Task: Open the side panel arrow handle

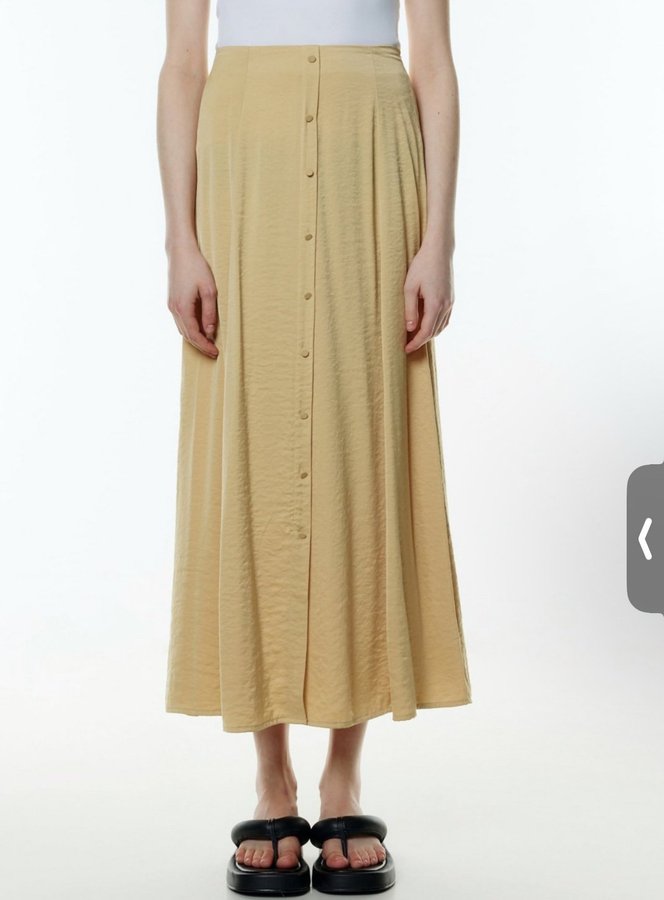Action: point(646,539)
